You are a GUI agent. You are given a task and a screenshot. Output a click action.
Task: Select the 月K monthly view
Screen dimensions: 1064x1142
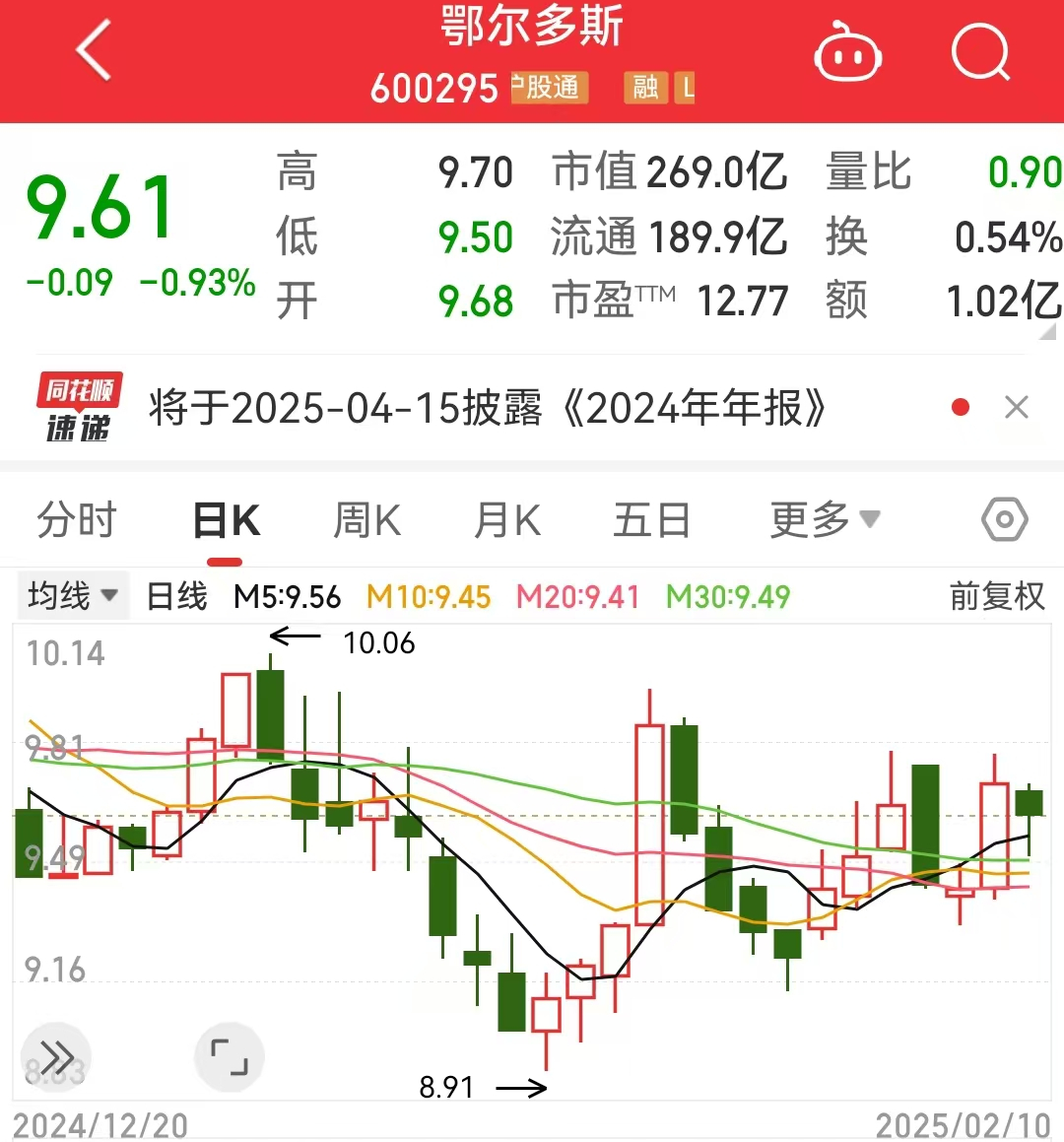[506, 518]
